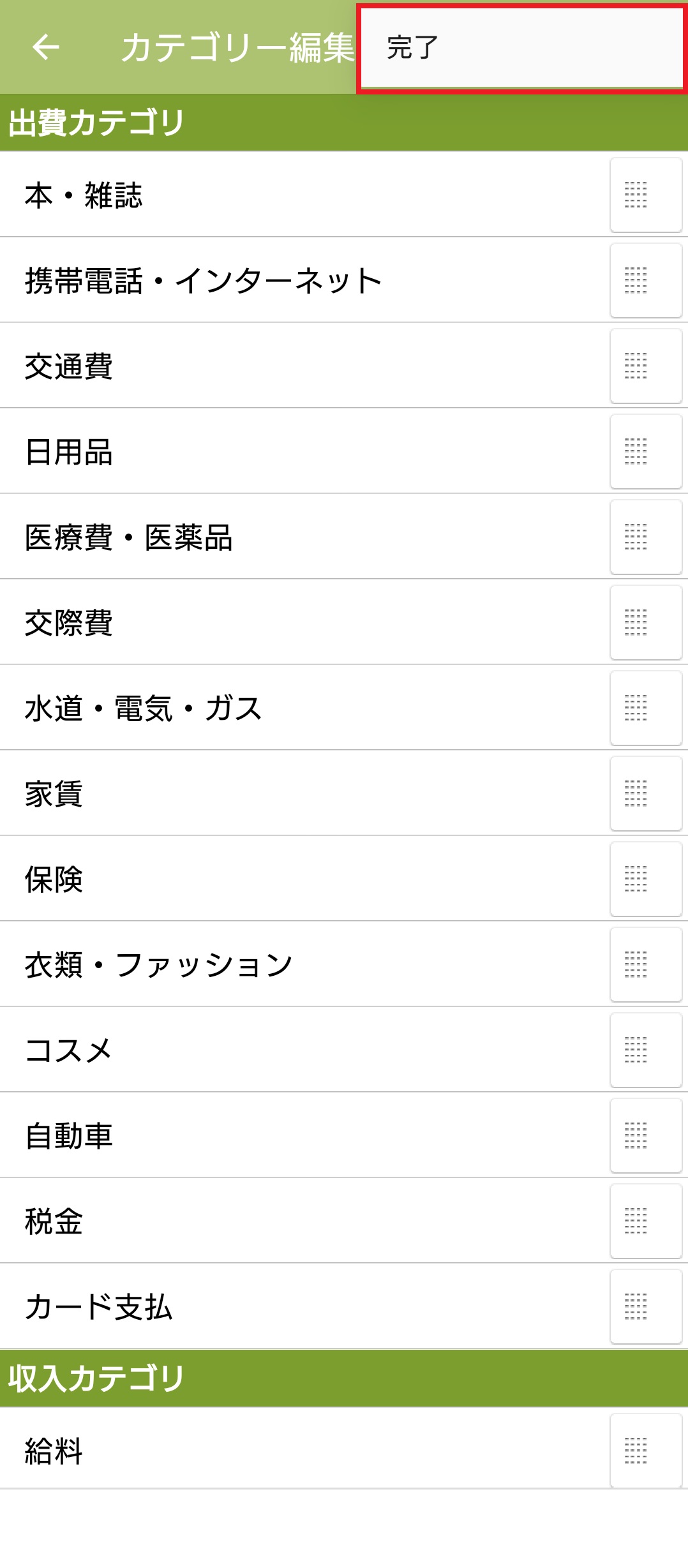
Task: Tap the reorder handle for コスメ
Action: [645, 1050]
